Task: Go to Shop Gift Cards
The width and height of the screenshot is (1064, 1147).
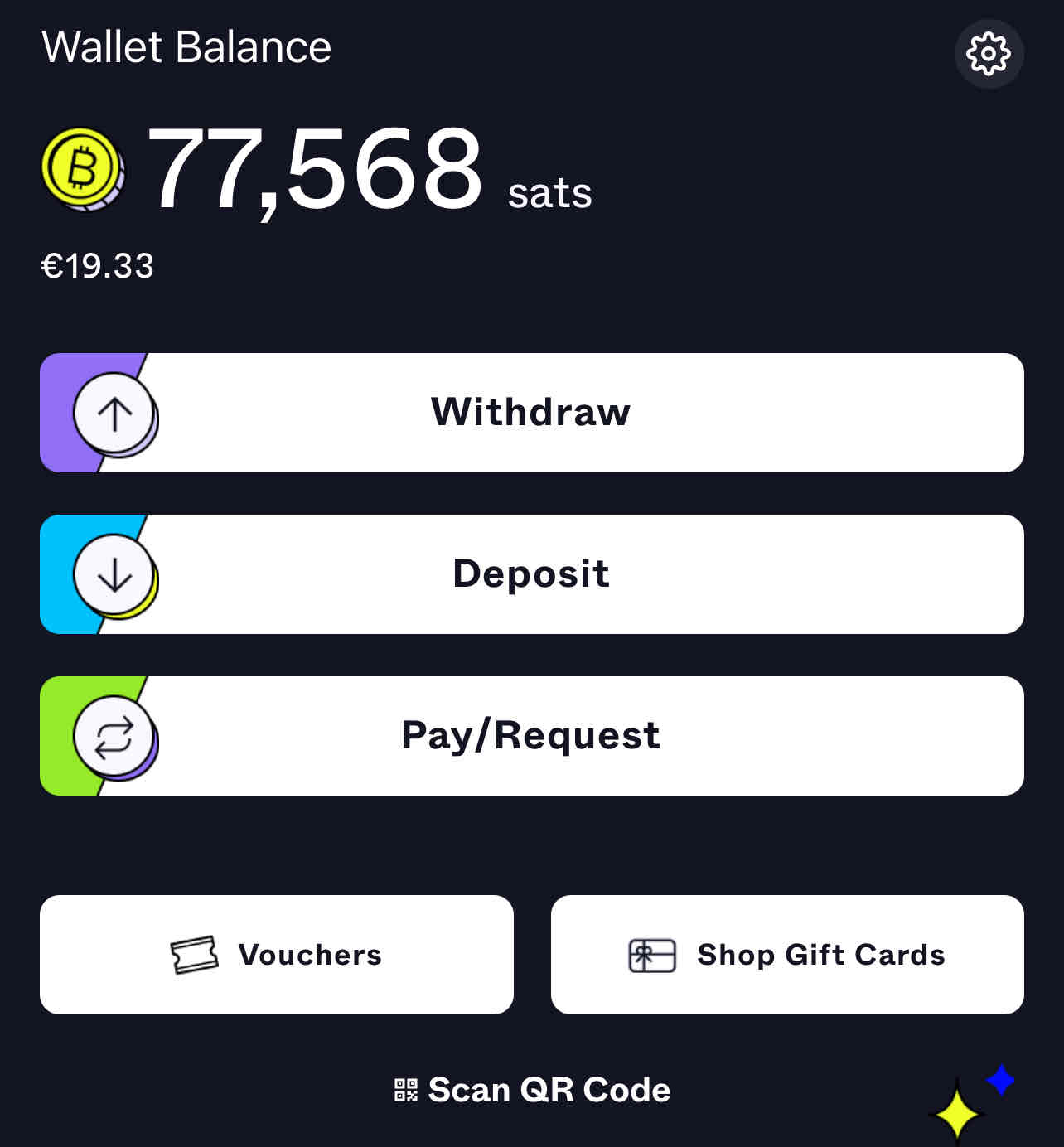Action: 787,955
